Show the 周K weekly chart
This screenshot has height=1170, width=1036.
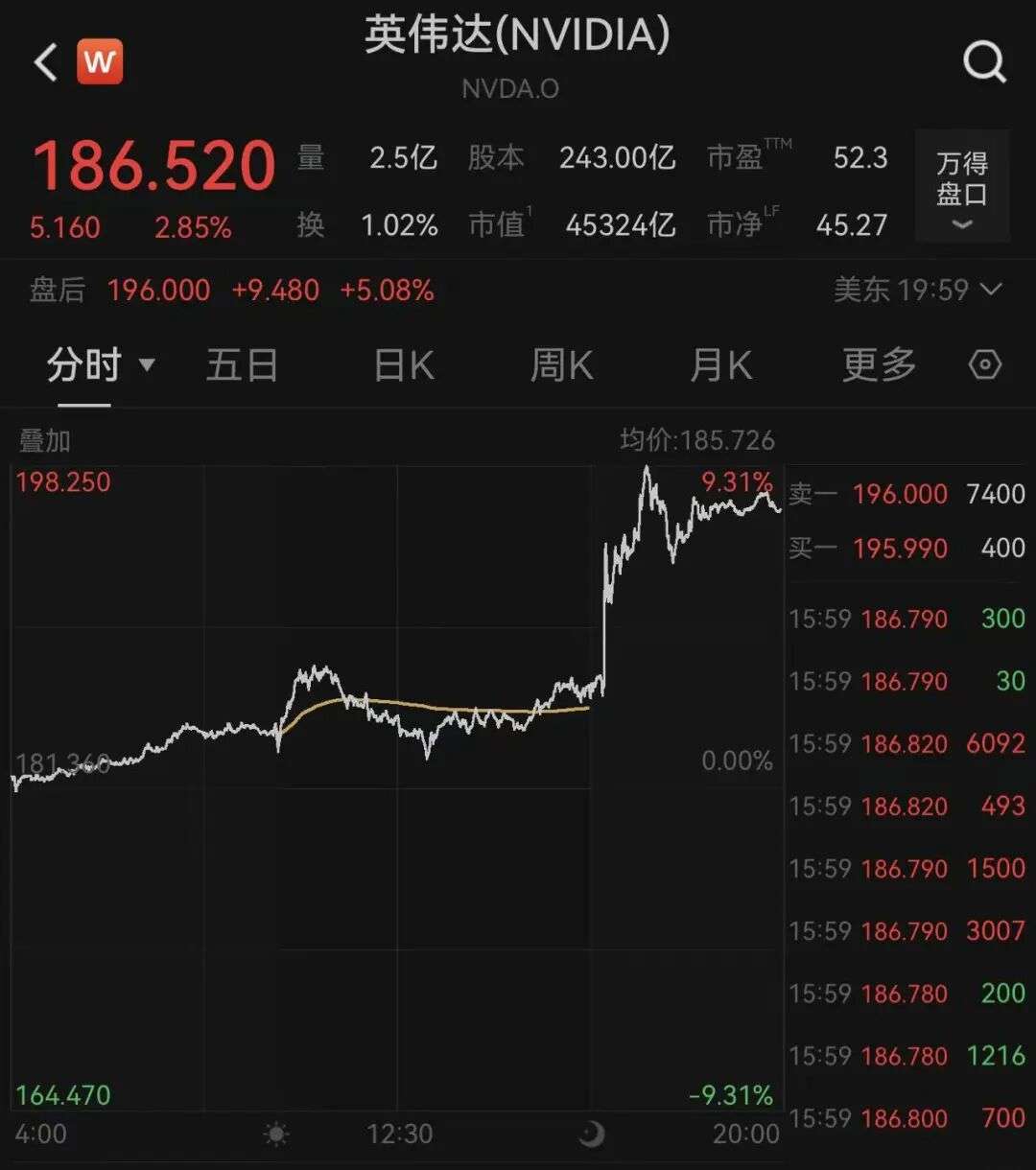coord(561,365)
